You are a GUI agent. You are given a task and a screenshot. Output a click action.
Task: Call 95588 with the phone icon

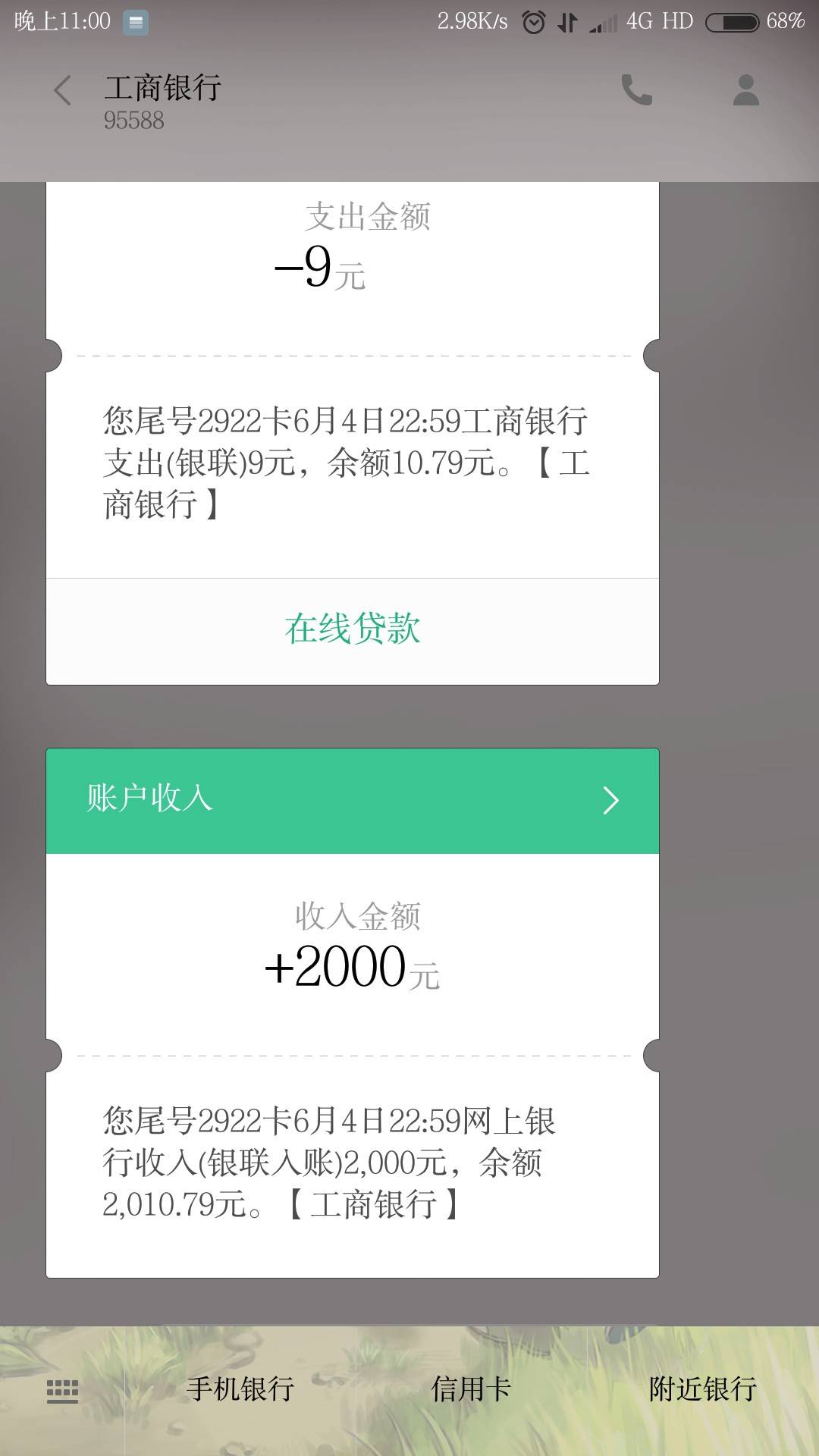(636, 89)
